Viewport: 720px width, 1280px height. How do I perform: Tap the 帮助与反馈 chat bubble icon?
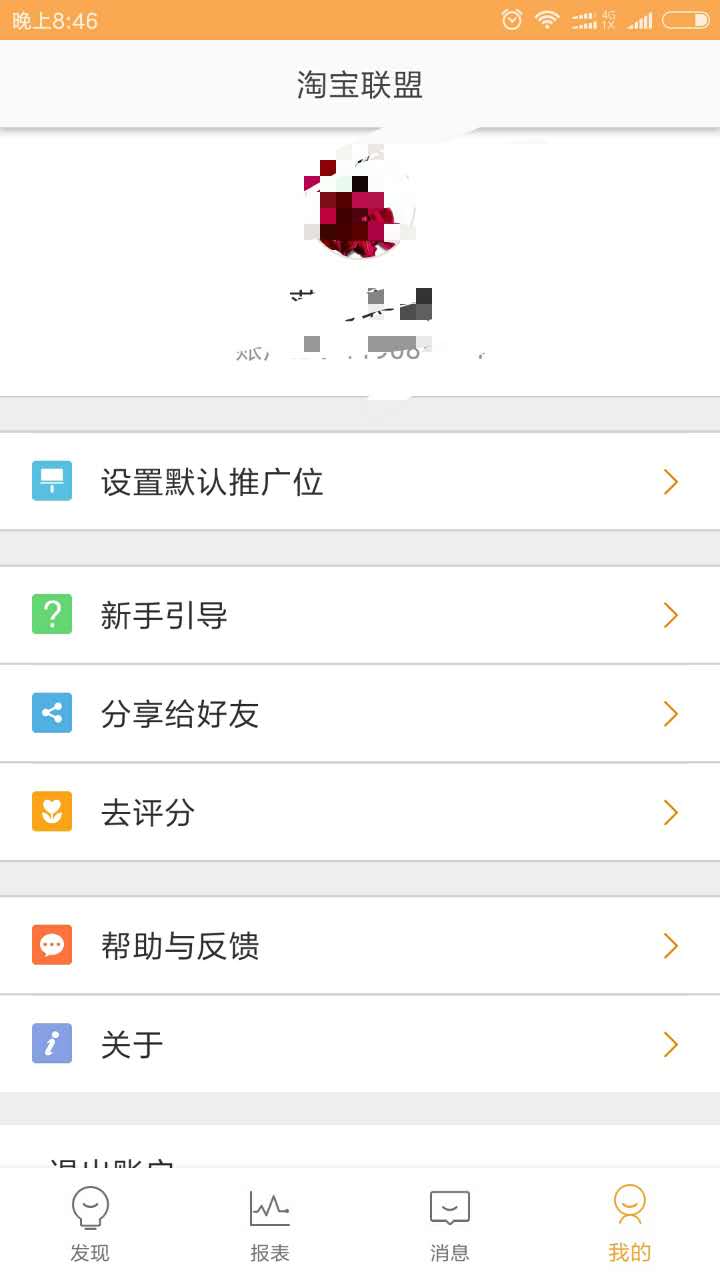pyautogui.click(x=51, y=945)
